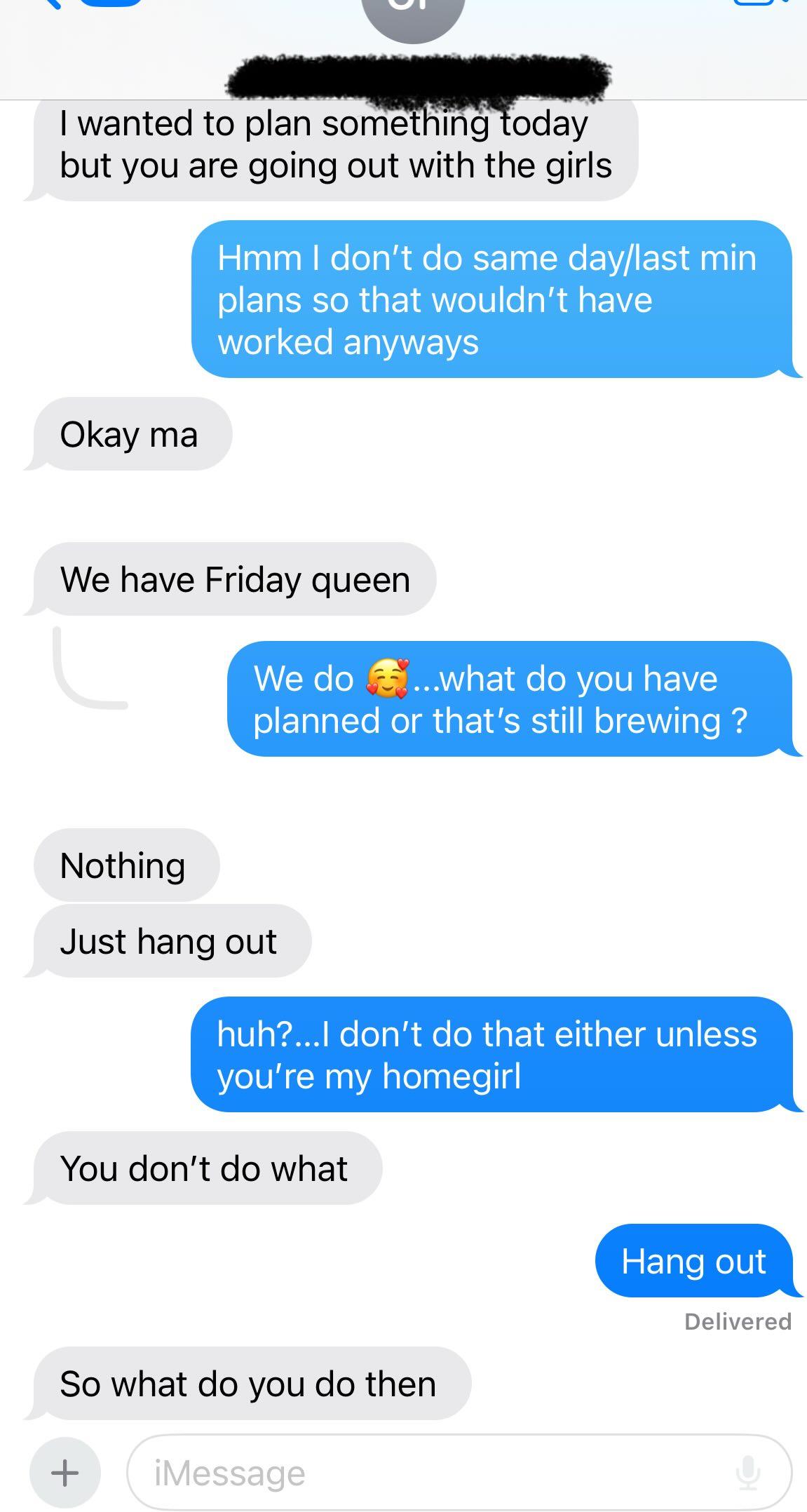The image size is (807, 1512).
Task: Start dictation with the microphone icon
Action: [x=748, y=1473]
